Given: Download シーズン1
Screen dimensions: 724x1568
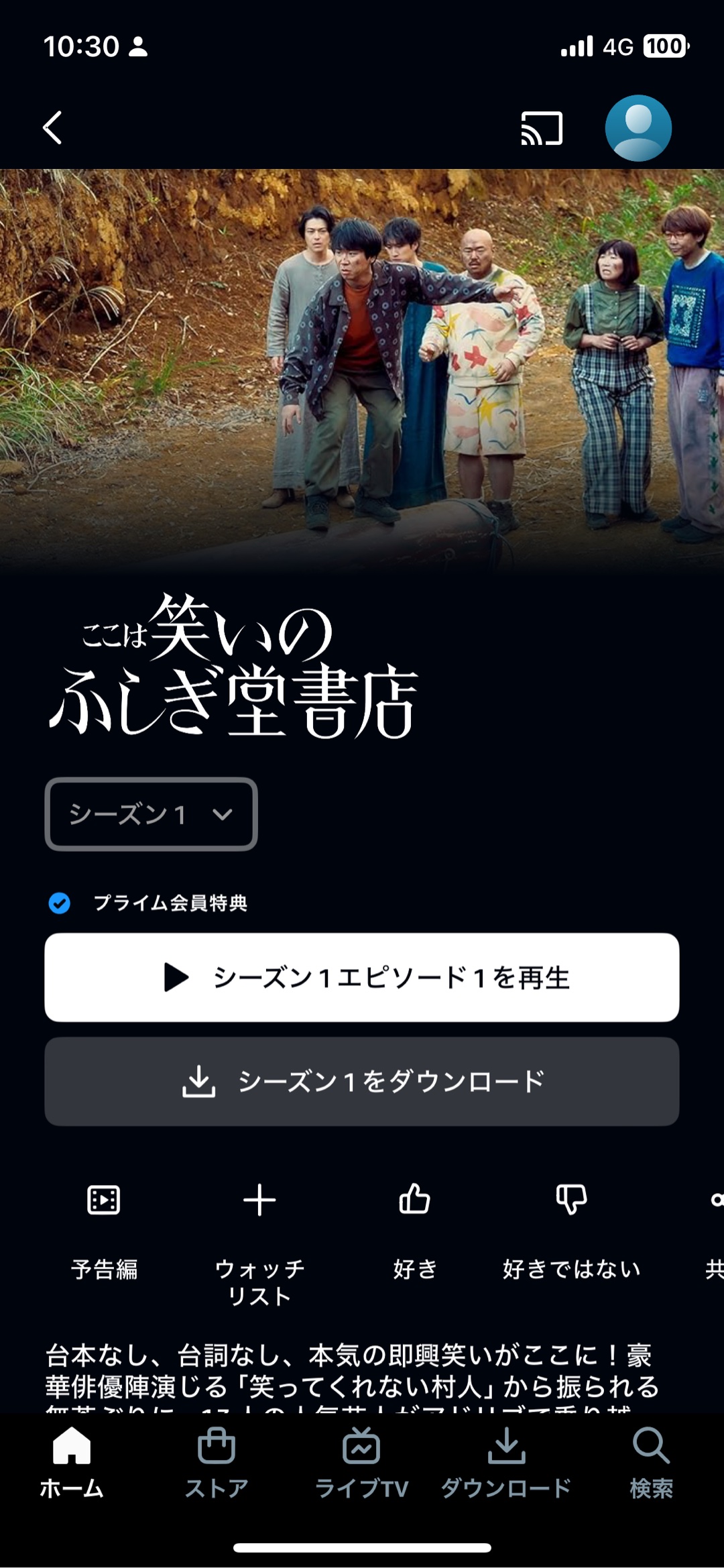Looking at the screenshot, I should pos(362,1081).
